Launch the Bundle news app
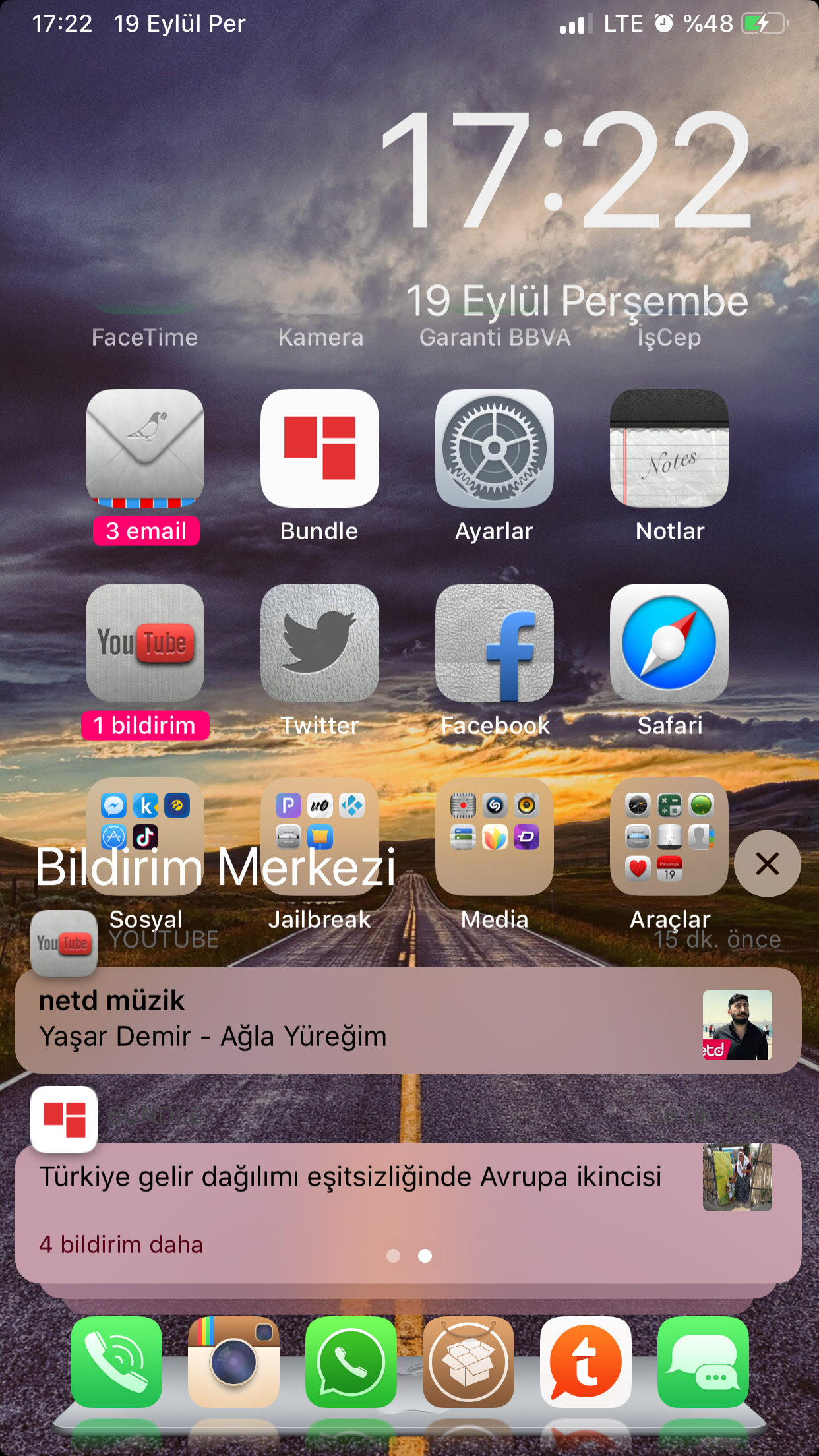The height and width of the screenshot is (1456, 819). point(320,448)
